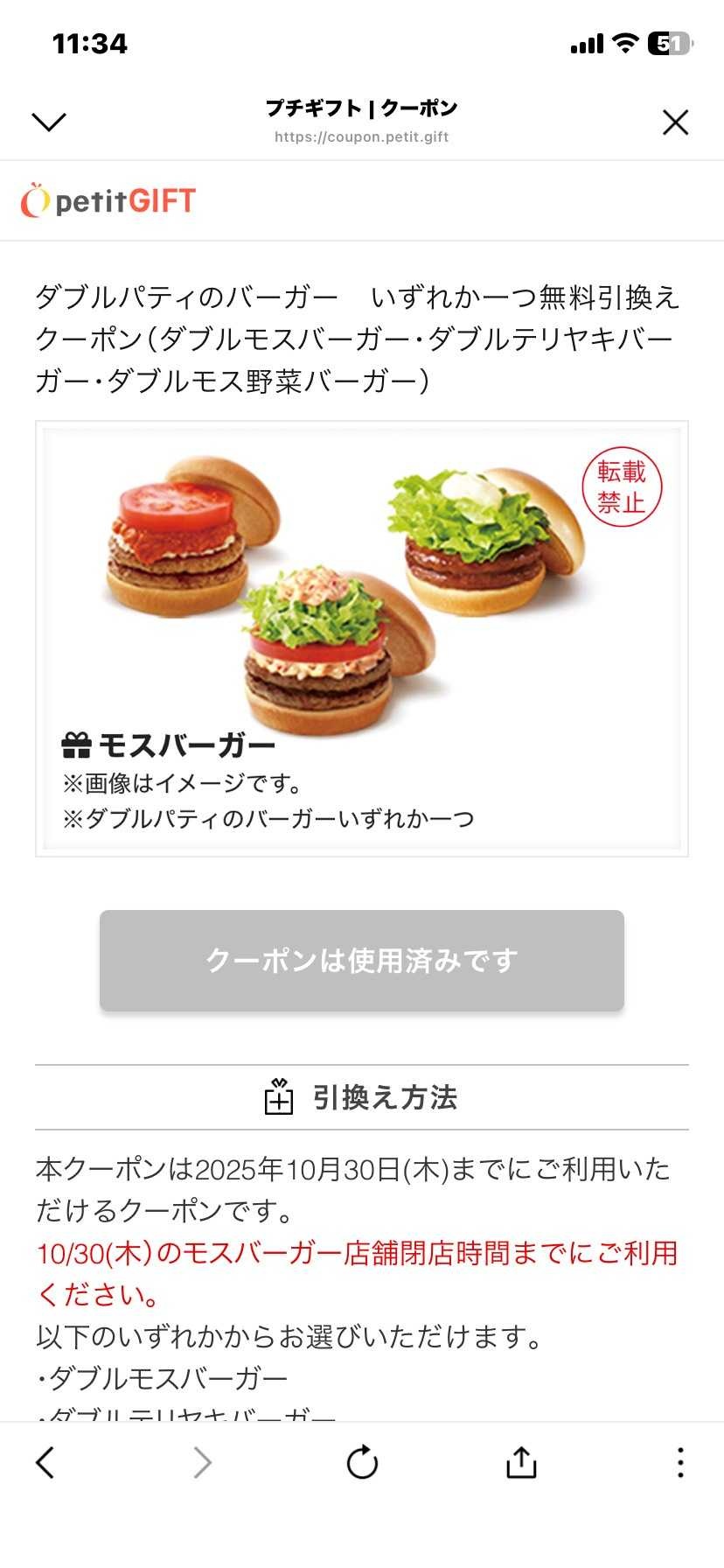Close the in-app browser with X
Viewport: 724px width, 1568px height.
pyautogui.click(x=675, y=122)
